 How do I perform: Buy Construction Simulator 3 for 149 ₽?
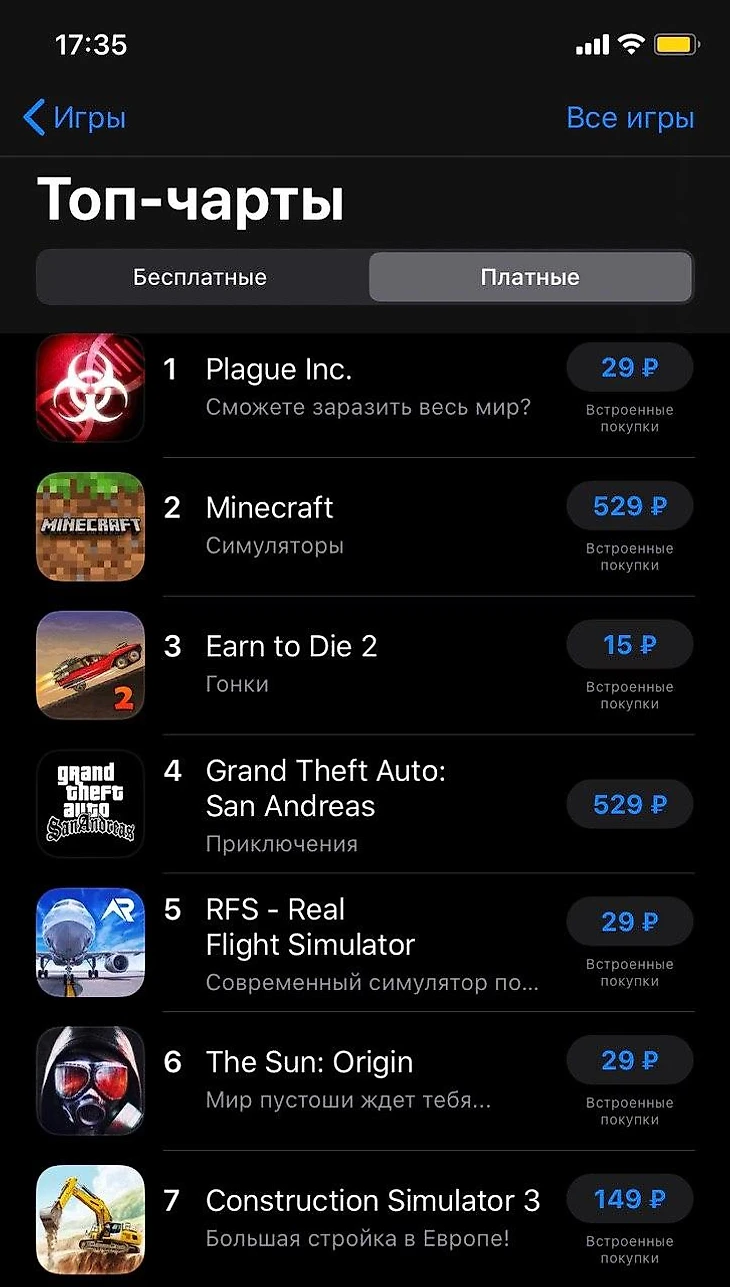coord(630,1198)
